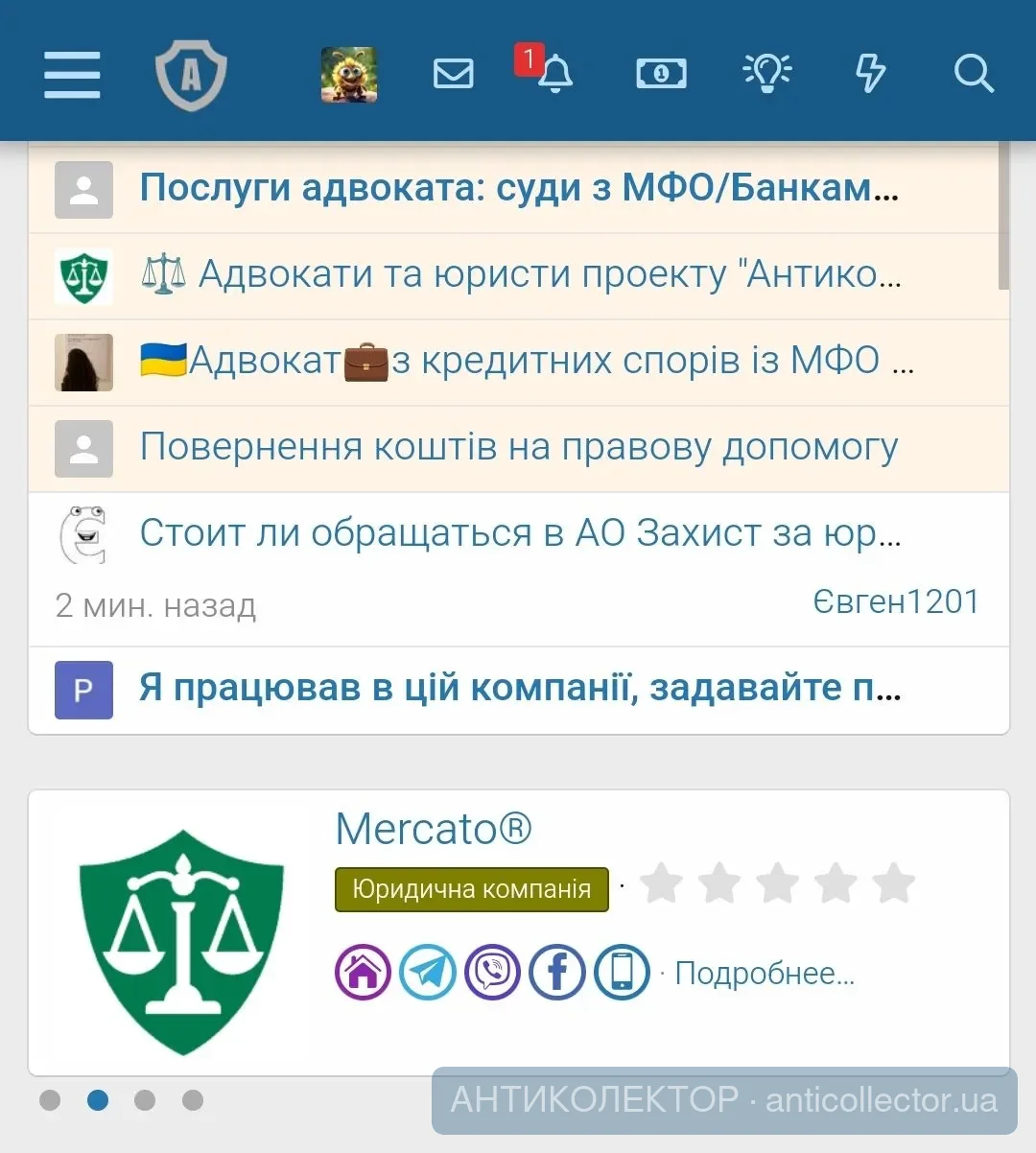Viewport: 1036px width, 1153px height.
Task: Open the Mercato® company page
Action: coord(434,830)
